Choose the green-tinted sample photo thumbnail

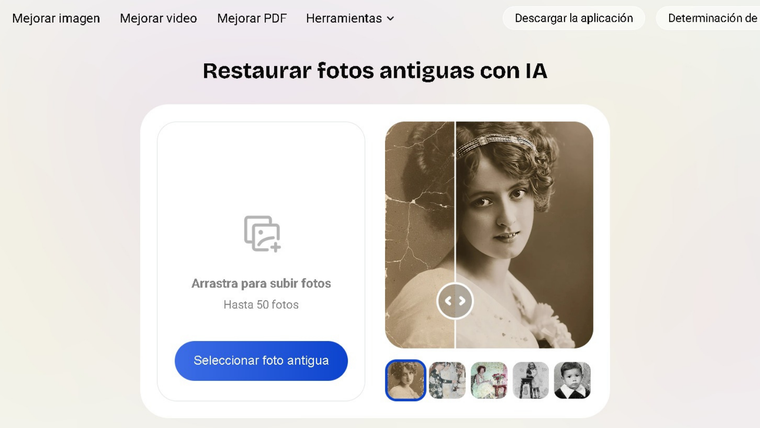(x=489, y=381)
